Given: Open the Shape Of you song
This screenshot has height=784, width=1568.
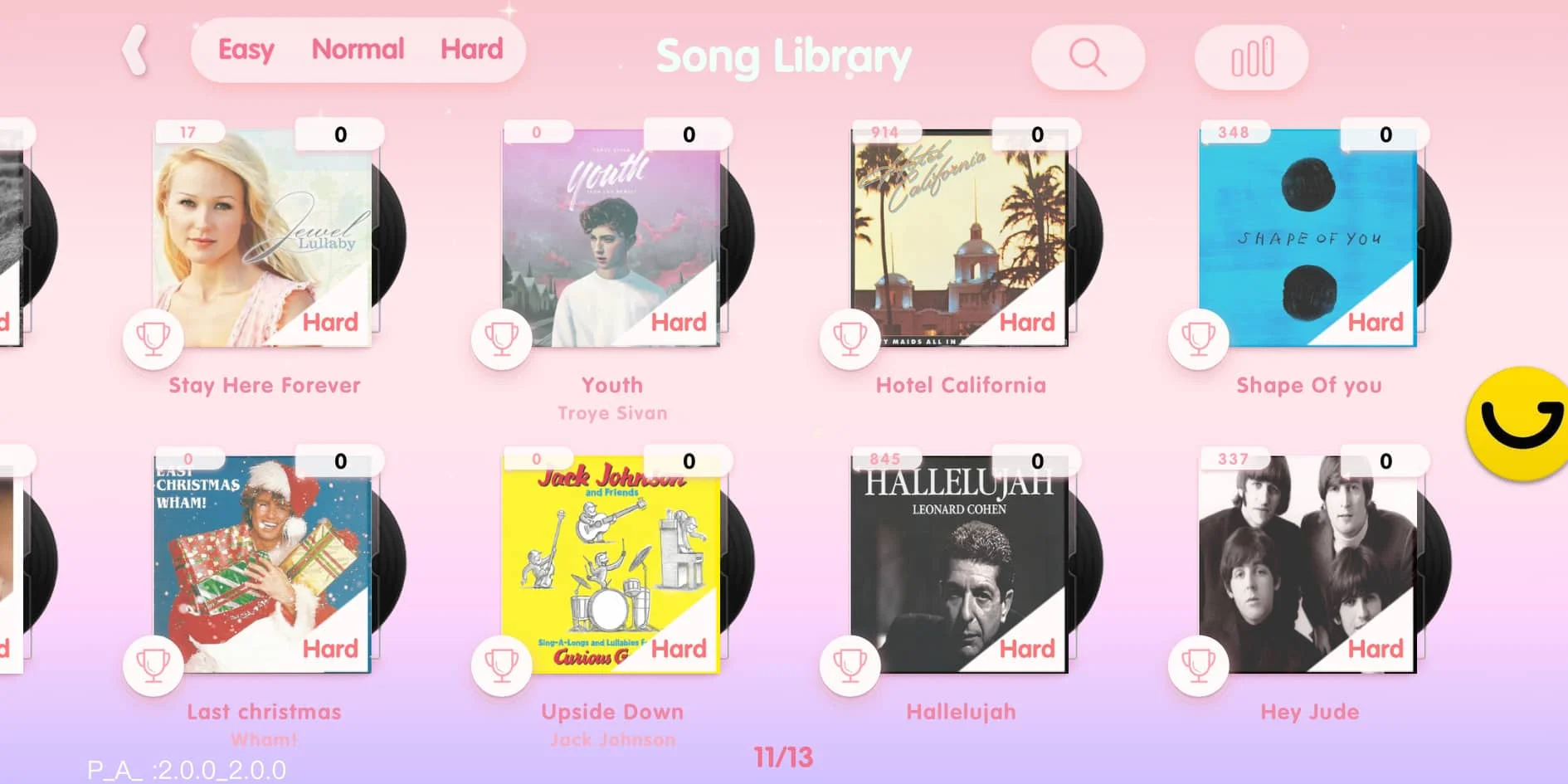Looking at the screenshot, I should pyautogui.click(x=1308, y=238).
